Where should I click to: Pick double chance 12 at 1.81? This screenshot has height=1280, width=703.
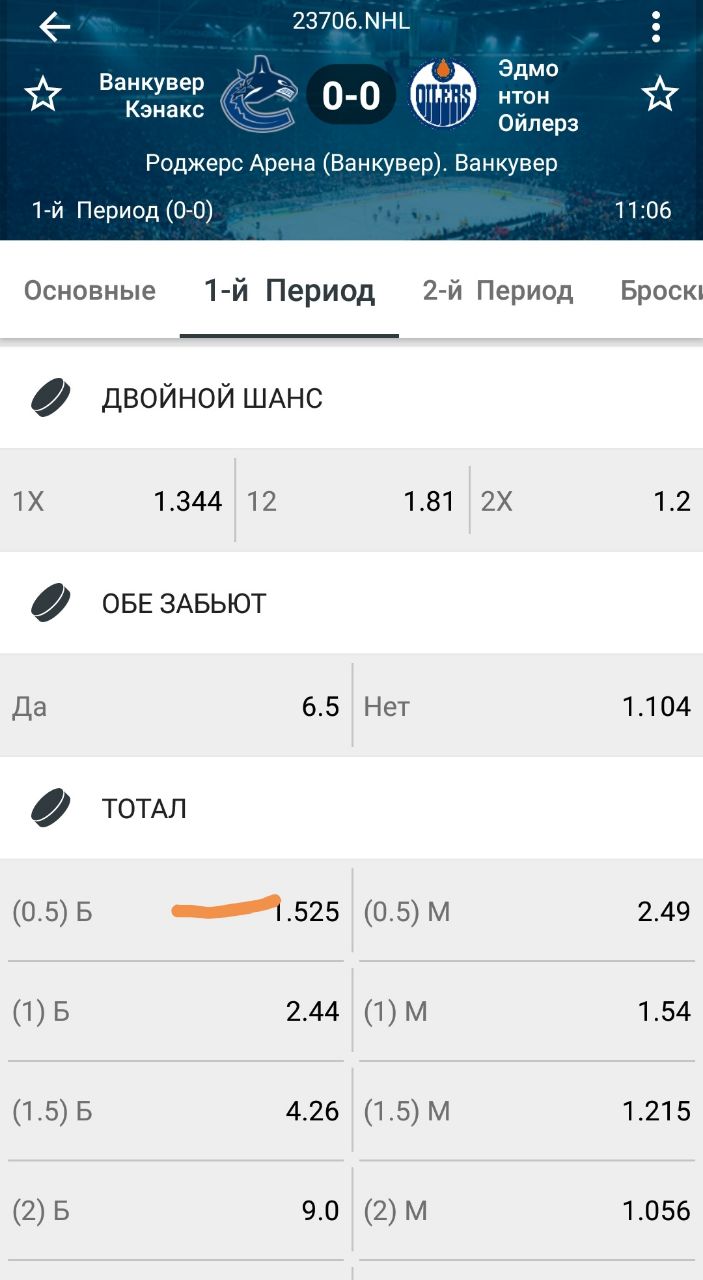(x=352, y=501)
